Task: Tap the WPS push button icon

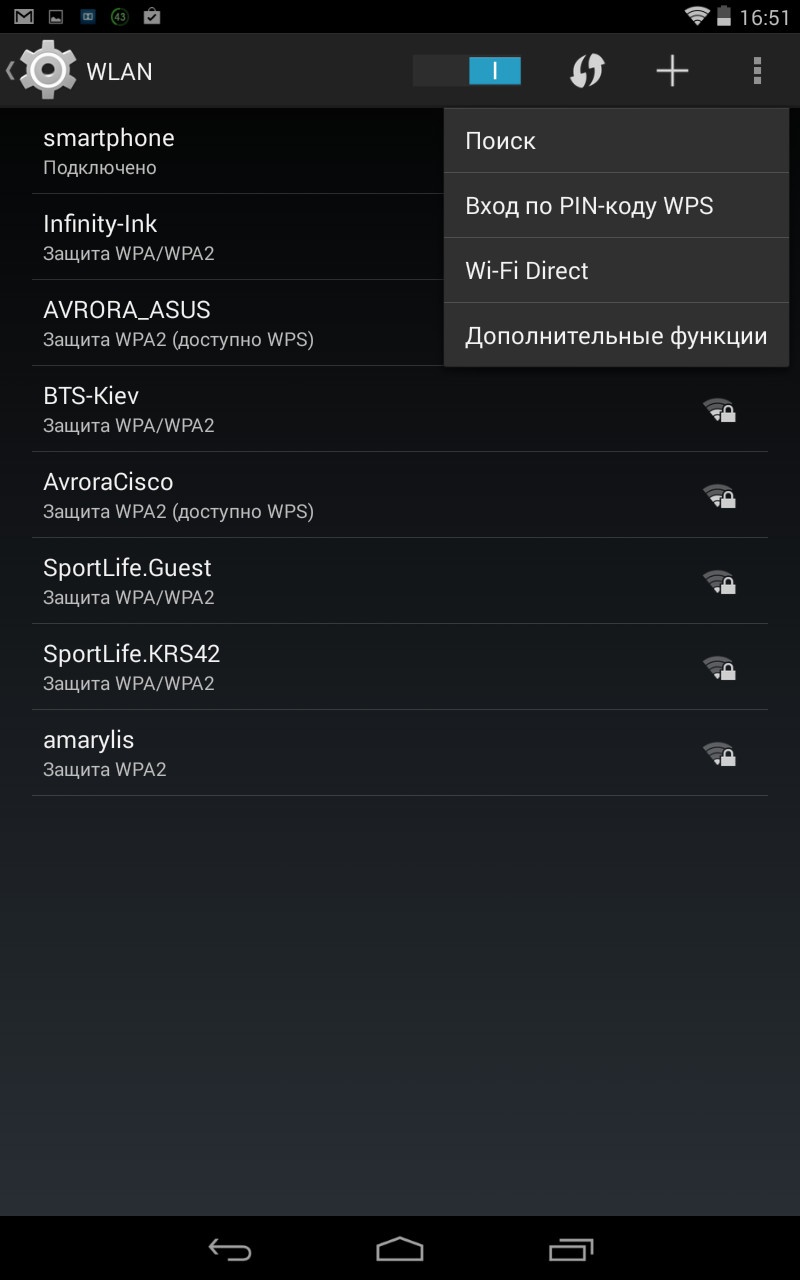Action: (x=587, y=71)
